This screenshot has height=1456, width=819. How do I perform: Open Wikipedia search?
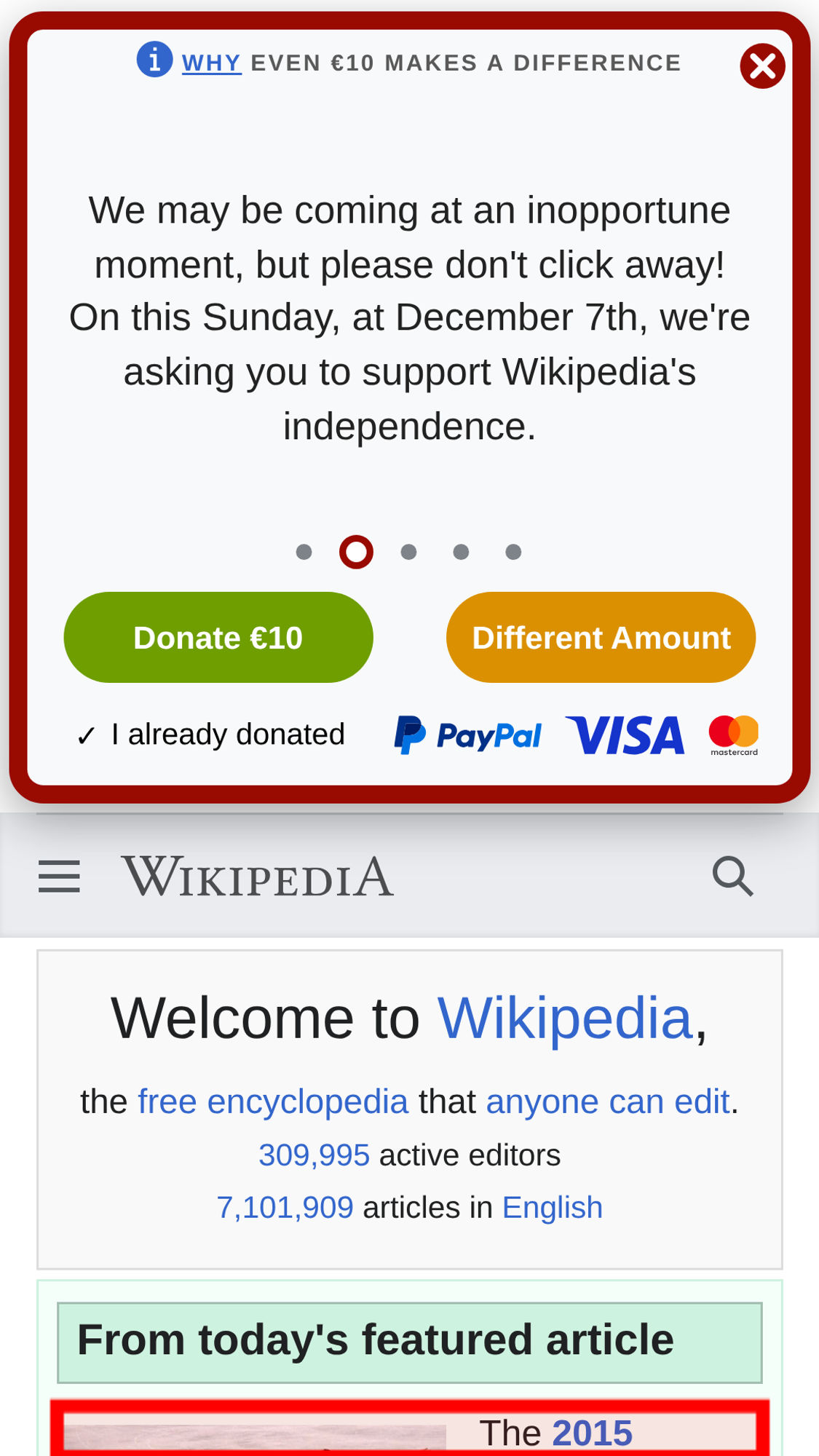[732, 876]
